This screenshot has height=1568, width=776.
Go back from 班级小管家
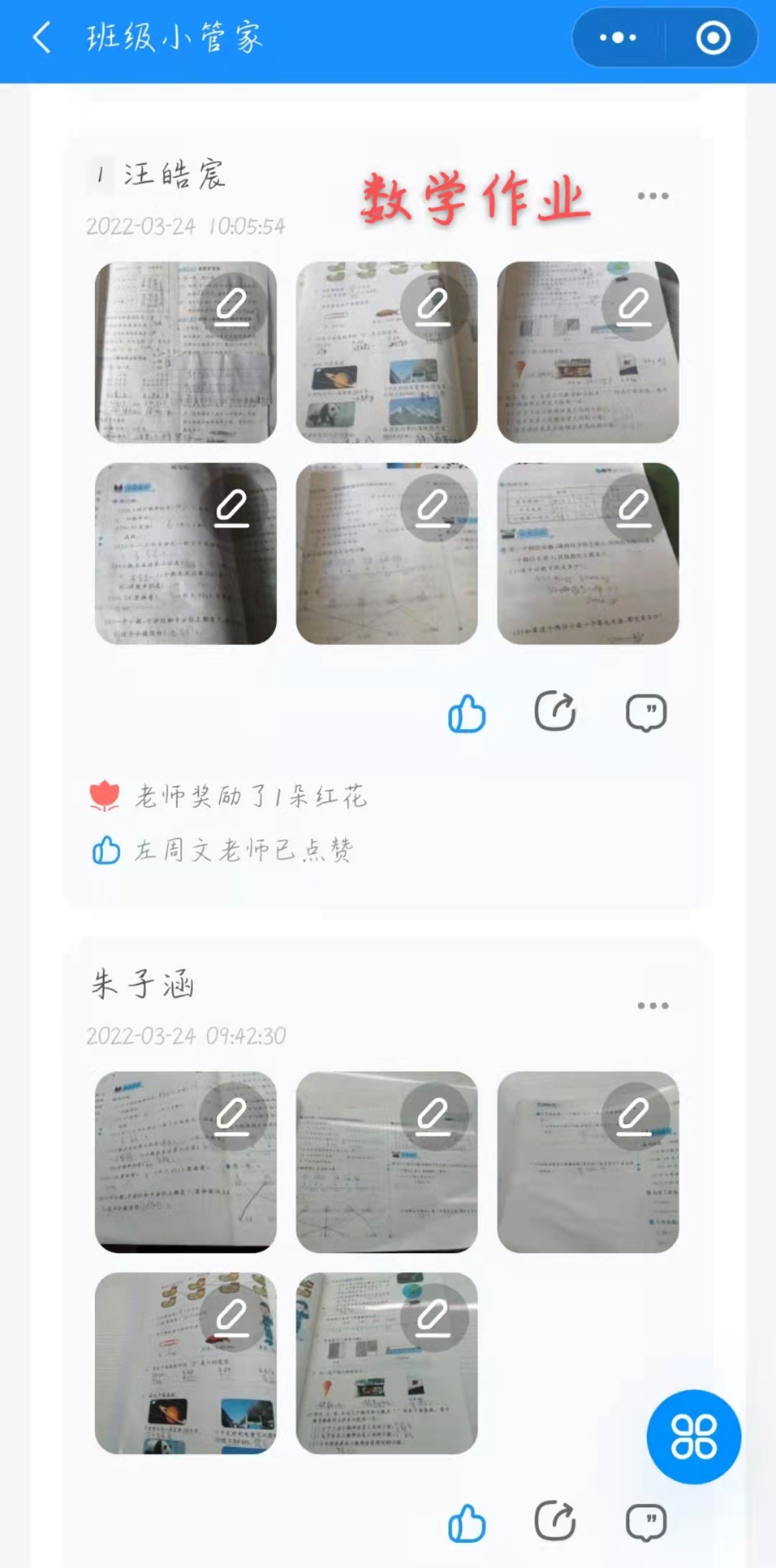click(x=42, y=37)
